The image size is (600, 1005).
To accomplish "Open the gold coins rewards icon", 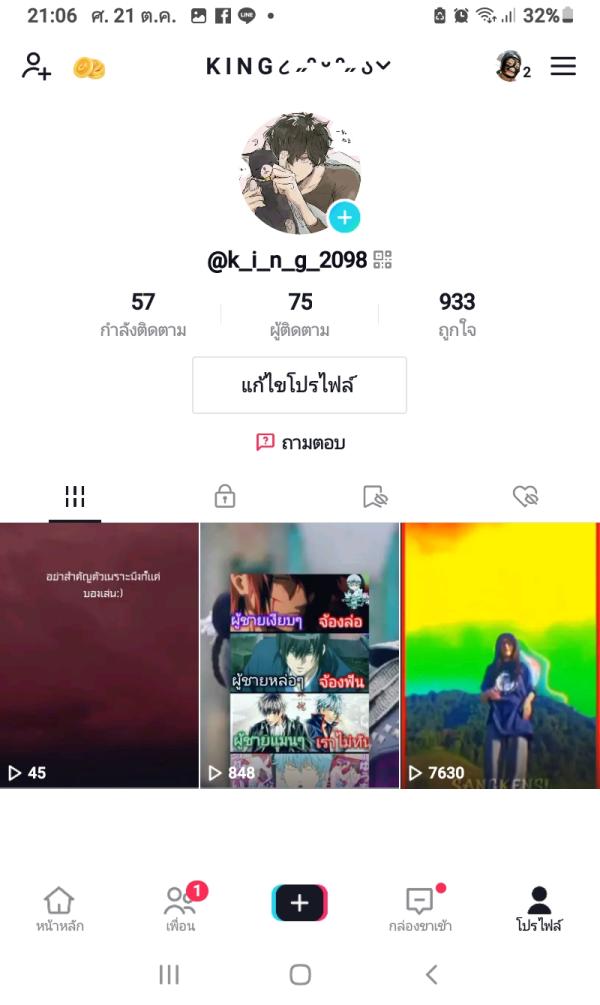I will point(89,68).
